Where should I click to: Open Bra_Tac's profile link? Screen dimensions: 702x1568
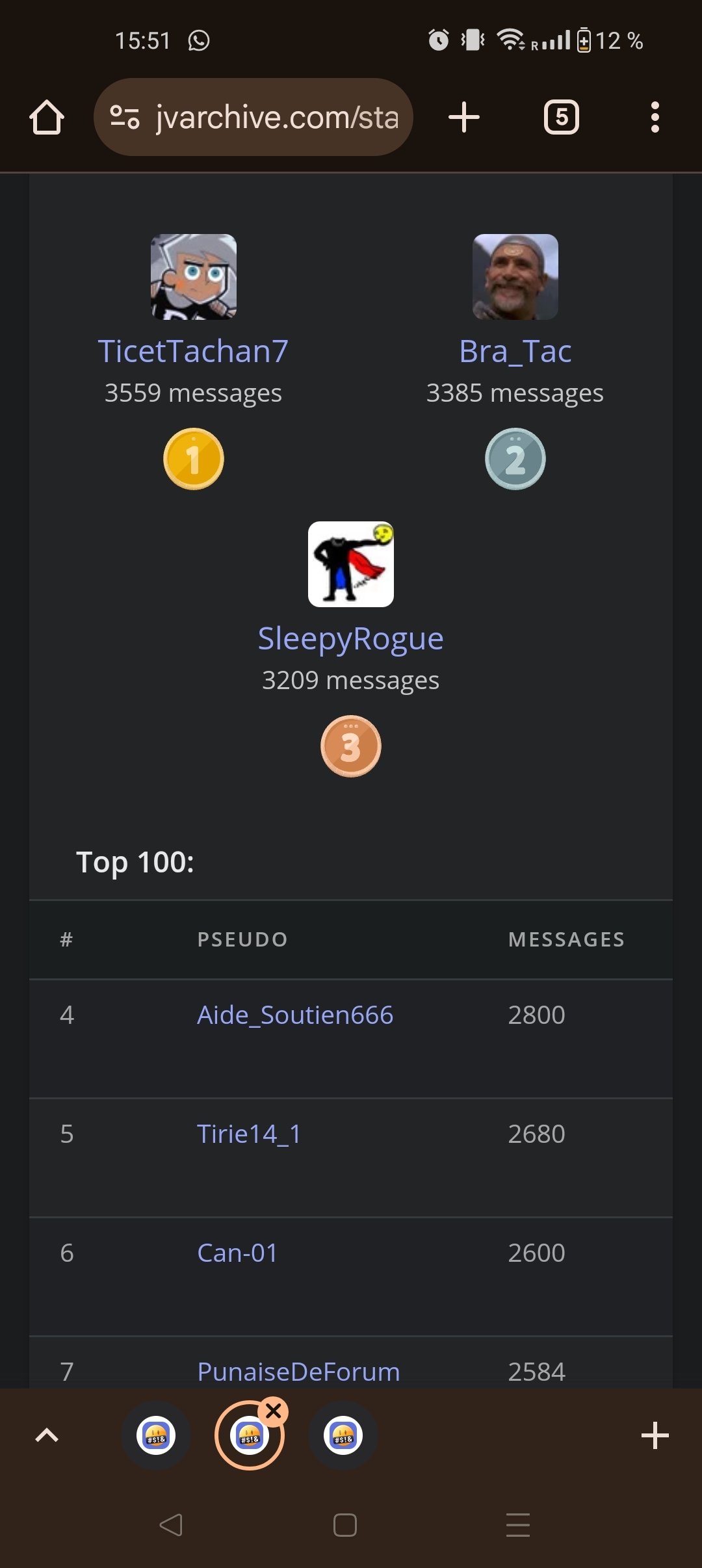[515, 352]
